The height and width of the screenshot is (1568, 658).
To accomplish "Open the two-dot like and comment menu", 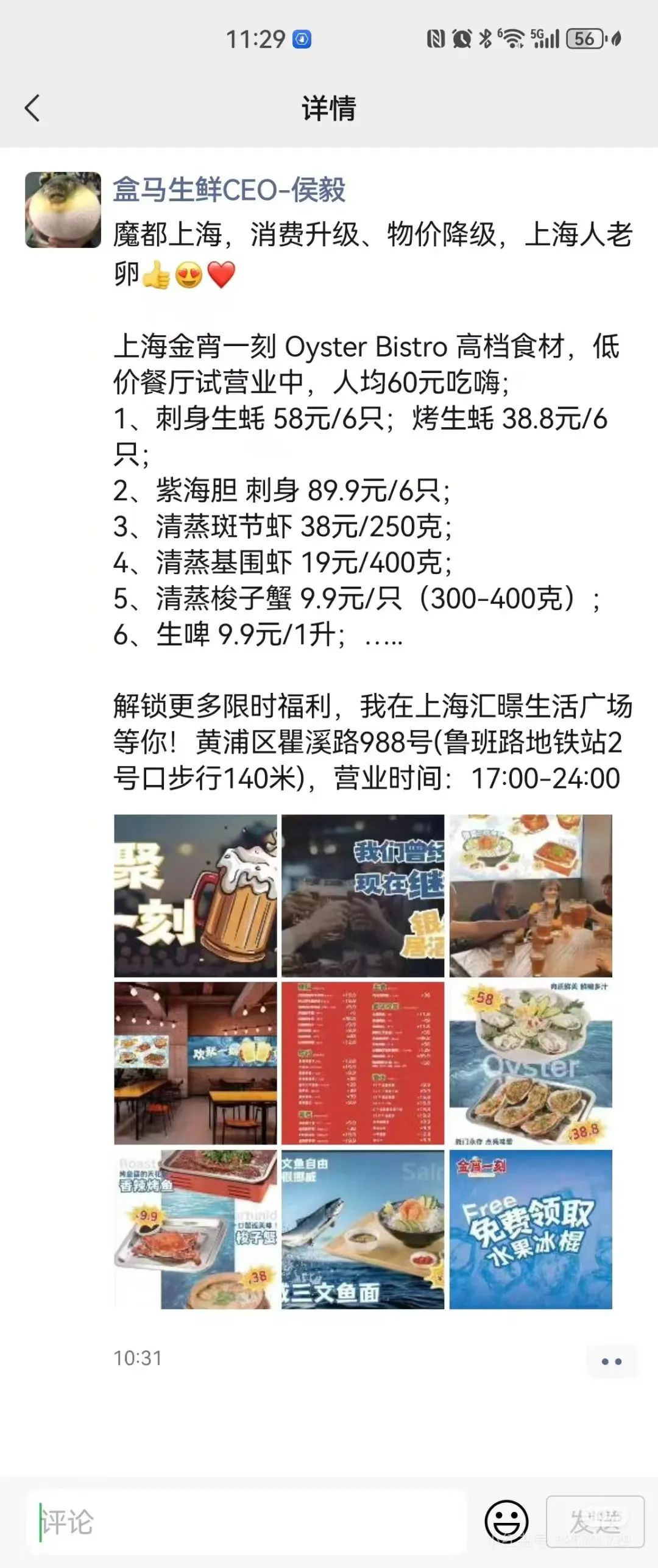I will [x=611, y=1361].
